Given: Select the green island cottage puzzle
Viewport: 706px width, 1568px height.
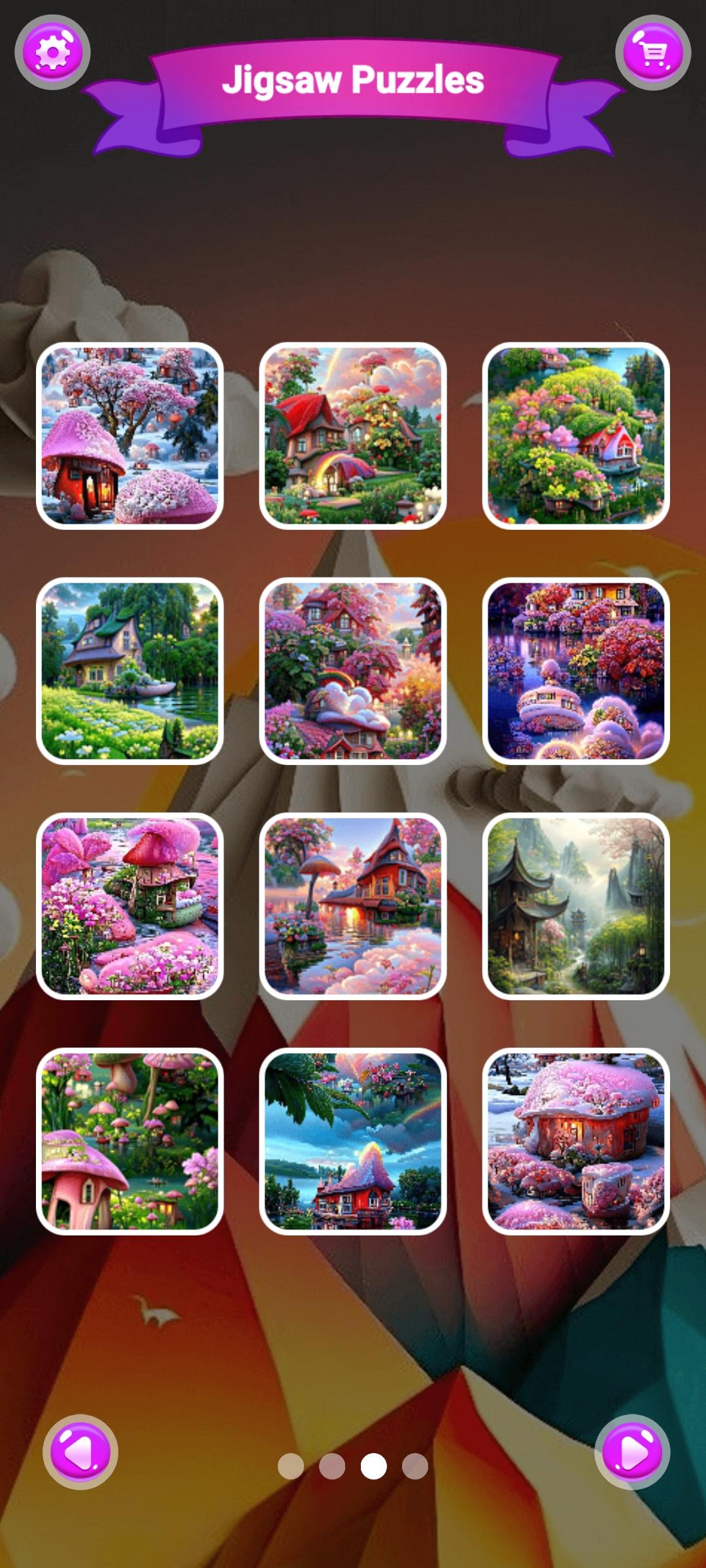Looking at the screenshot, I should pyautogui.click(x=576, y=436).
